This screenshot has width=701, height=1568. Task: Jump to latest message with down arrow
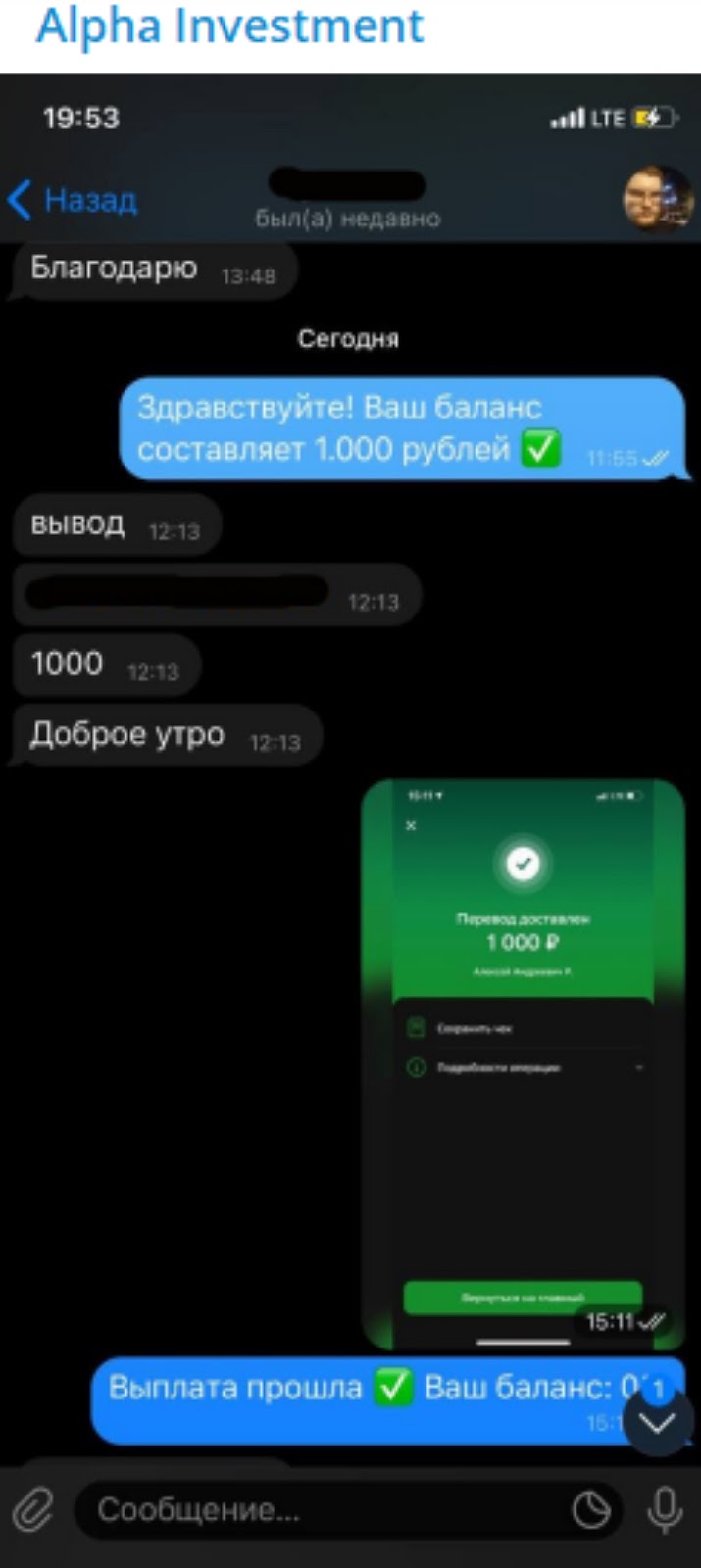coord(658,1422)
